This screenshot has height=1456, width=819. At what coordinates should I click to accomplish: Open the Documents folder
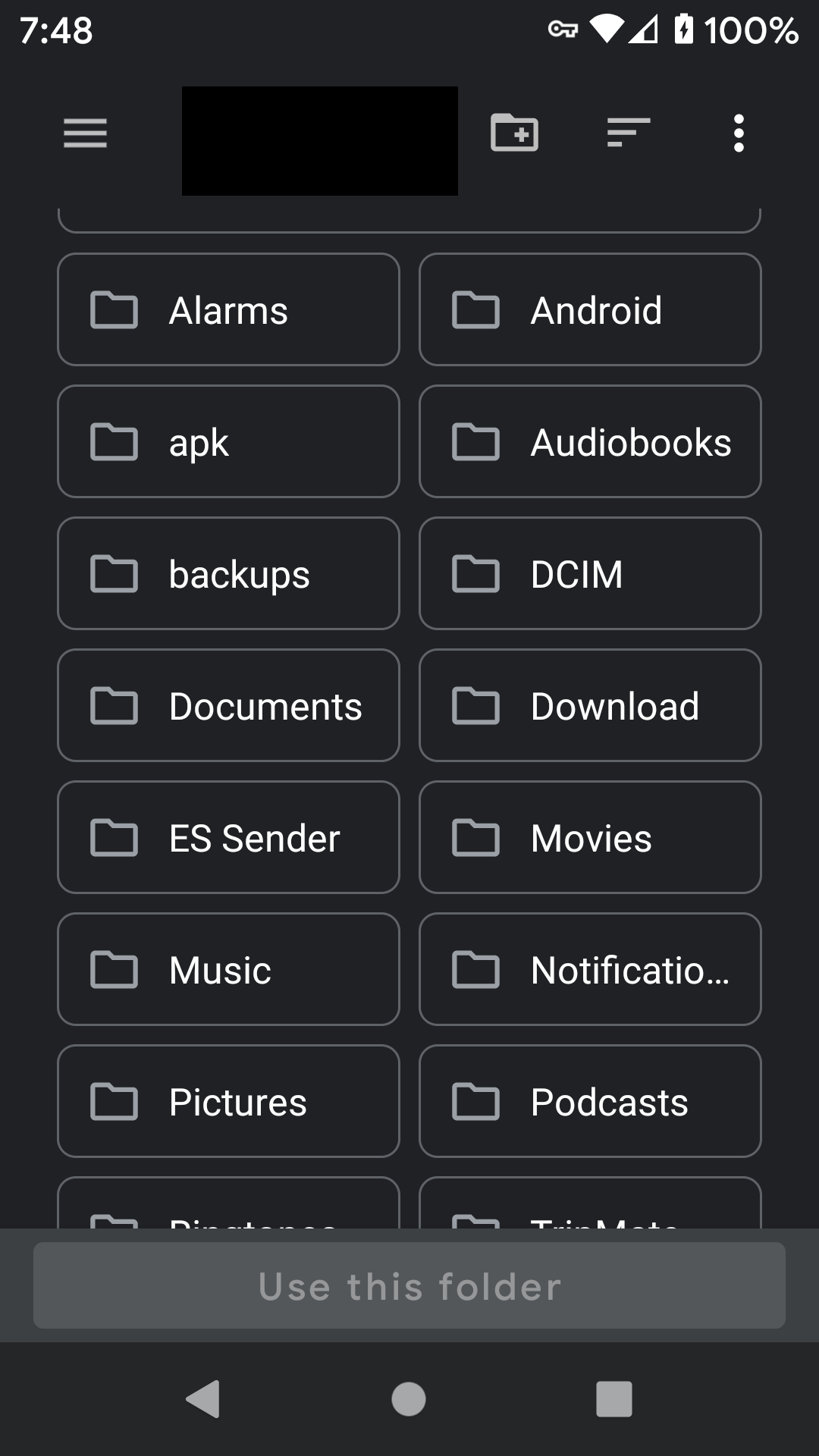tap(228, 704)
